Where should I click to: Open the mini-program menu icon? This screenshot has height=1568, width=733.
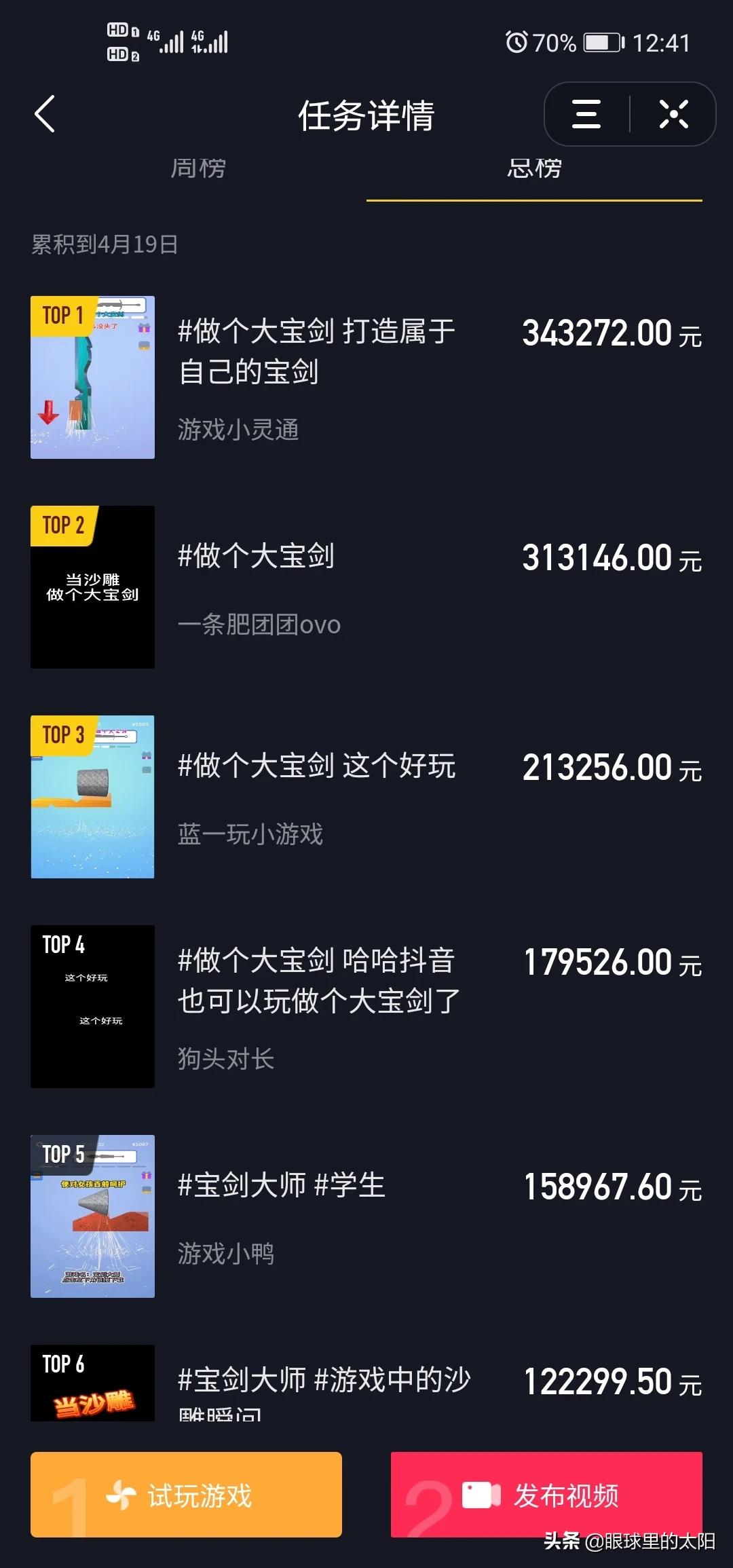click(x=586, y=114)
